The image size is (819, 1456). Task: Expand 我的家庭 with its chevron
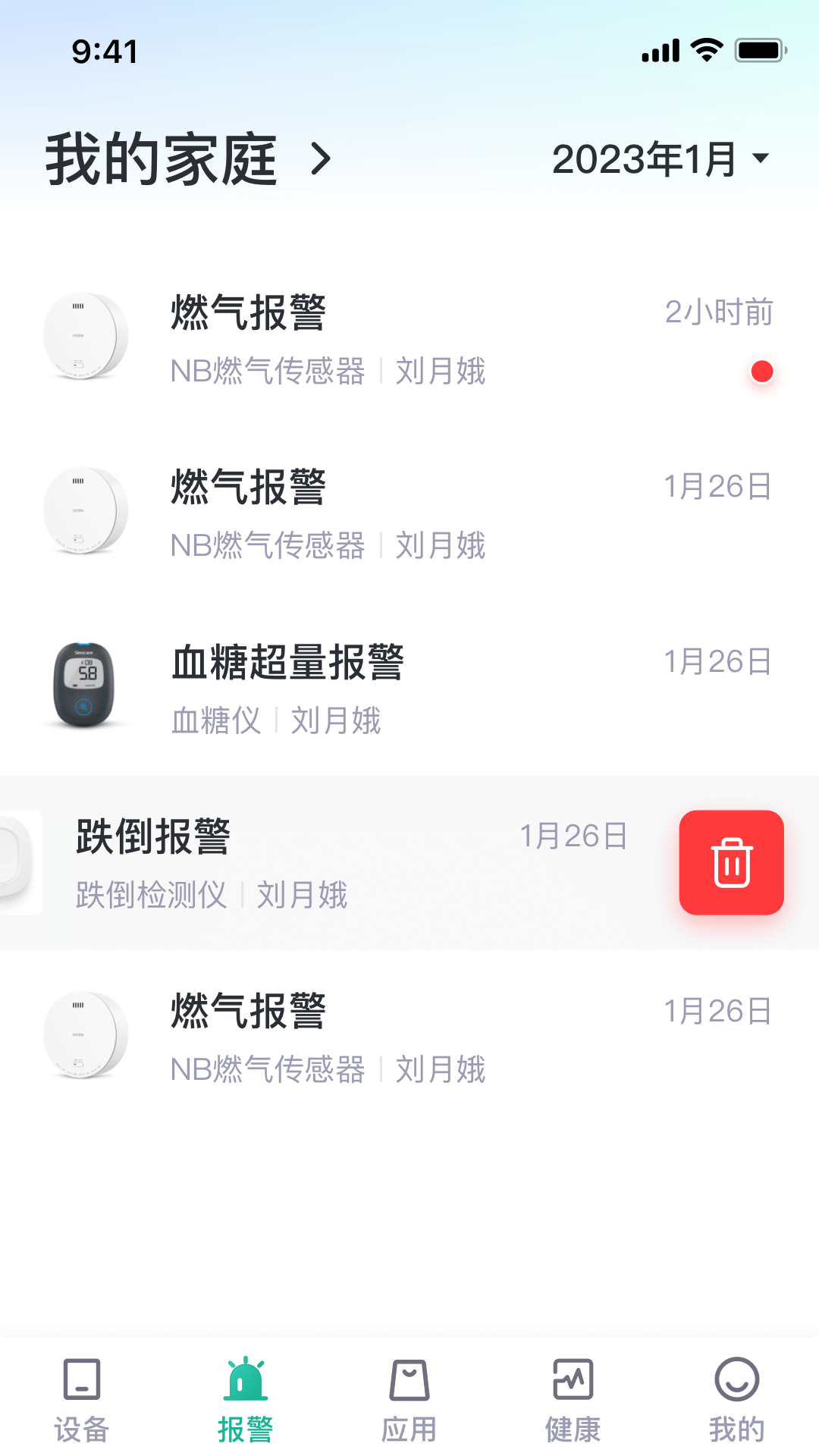click(x=322, y=158)
